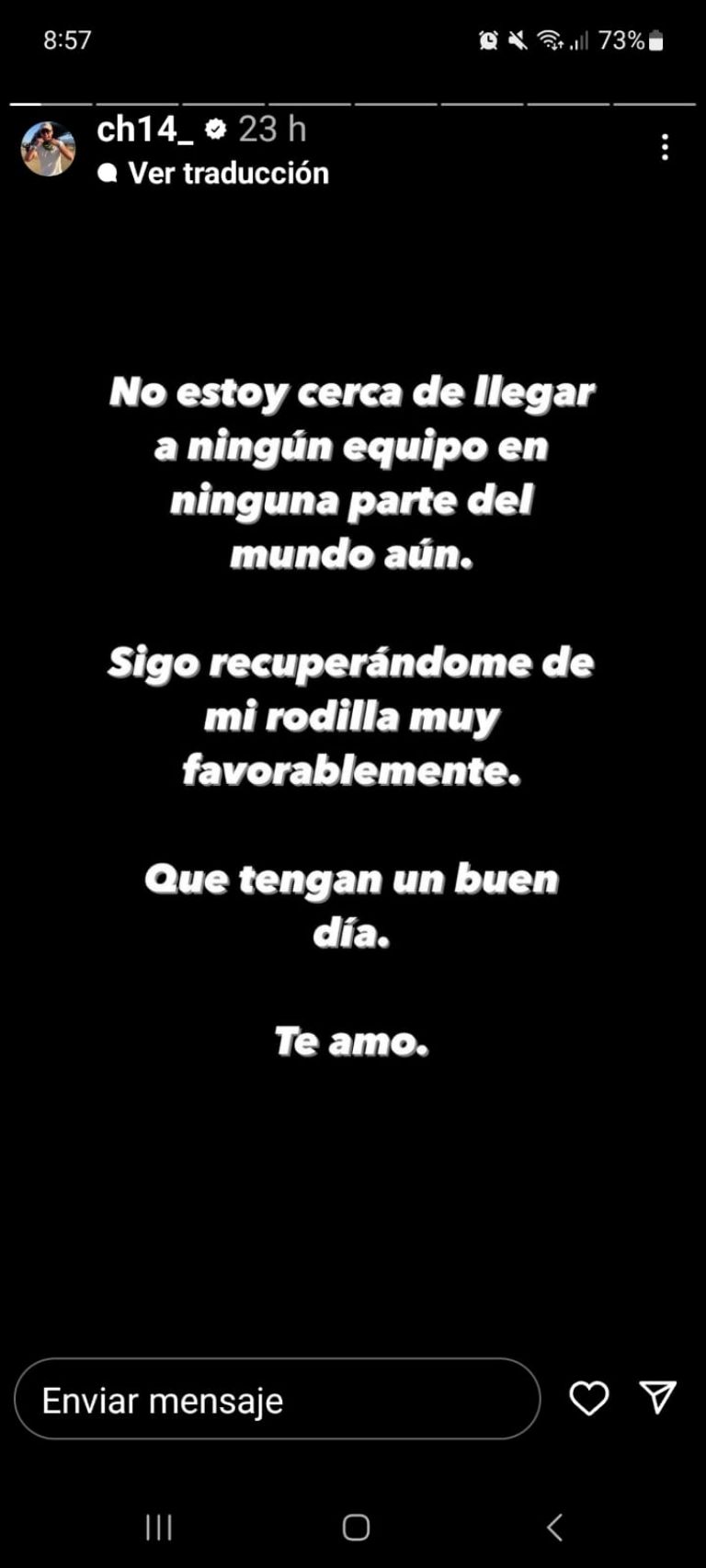Image resolution: width=706 pixels, height=1568 pixels.
Task: Open ch14_ profile picture
Action: (x=48, y=149)
